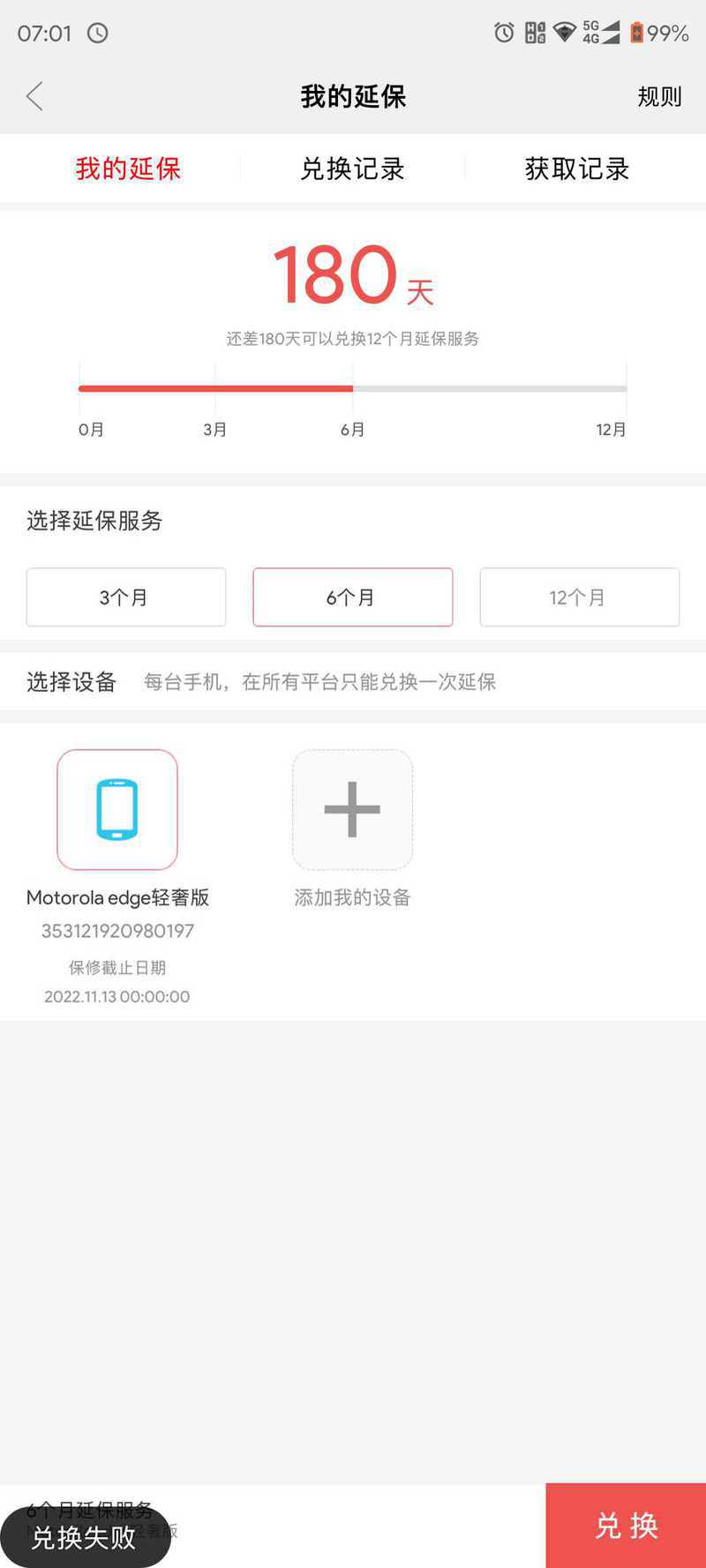The height and width of the screenshot is (1568, 706).
Task: Open the 规则 rules page
Action: [x=659, y=96]
